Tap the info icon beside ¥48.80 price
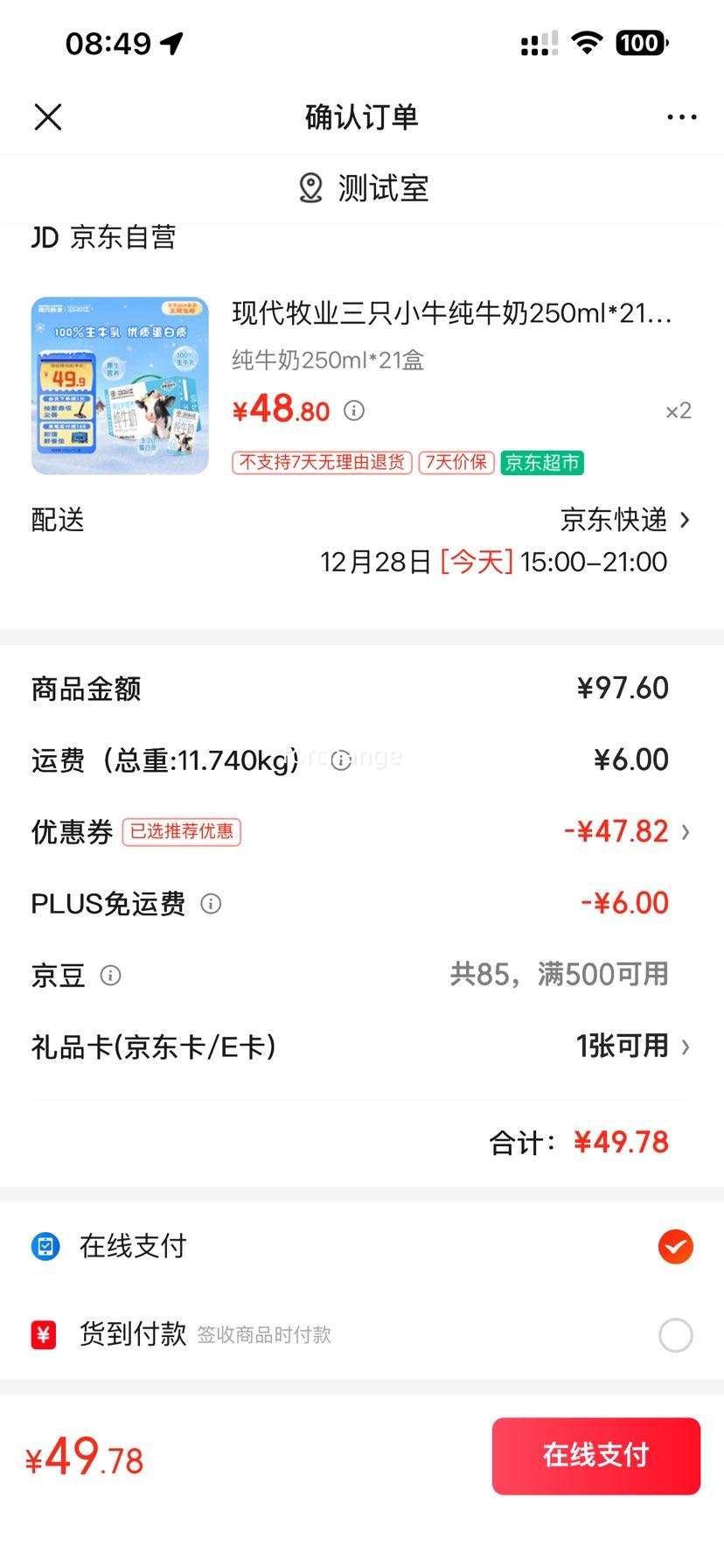This screenshot has height=1568, width=724. 354,410
